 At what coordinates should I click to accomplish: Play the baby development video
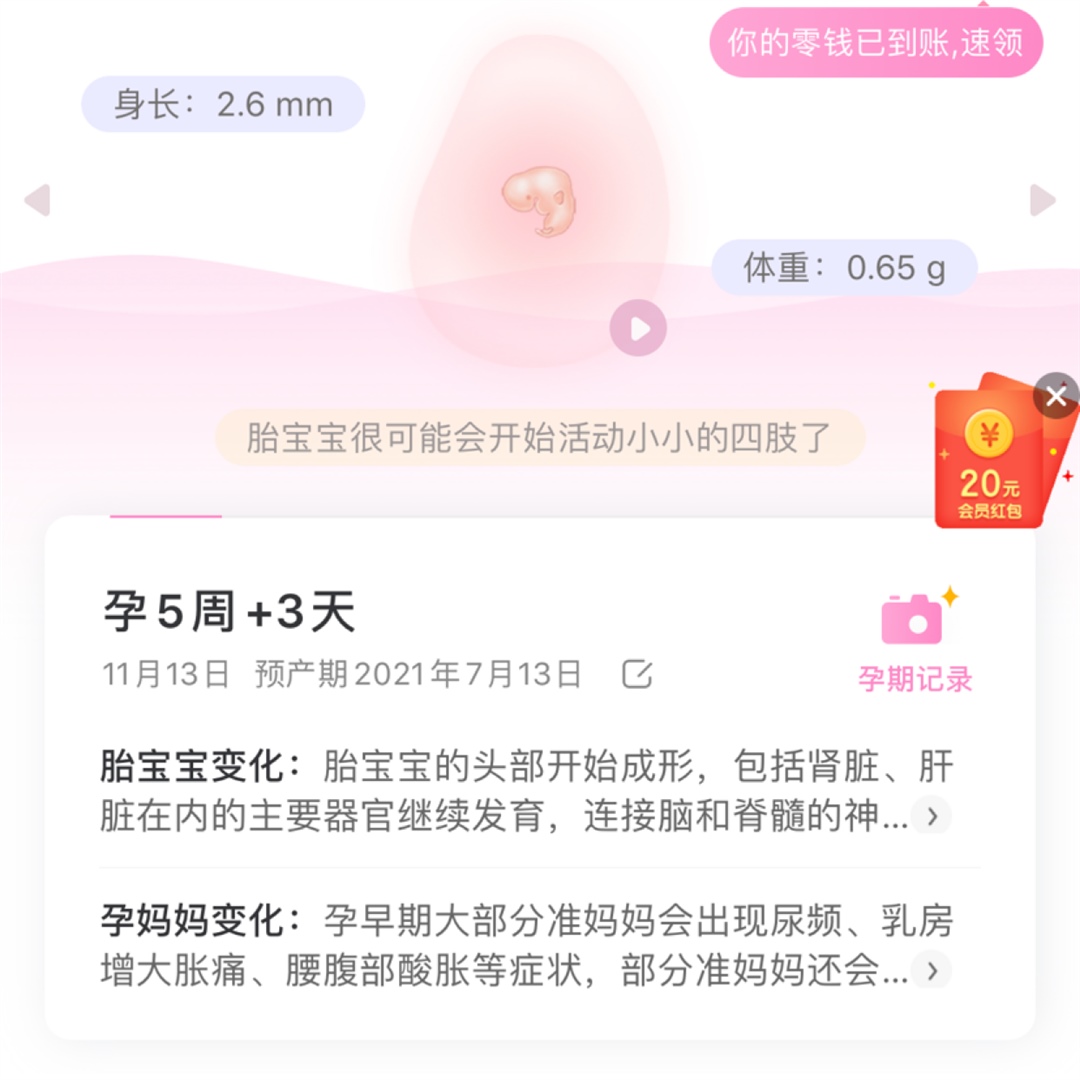coord(638,328)
